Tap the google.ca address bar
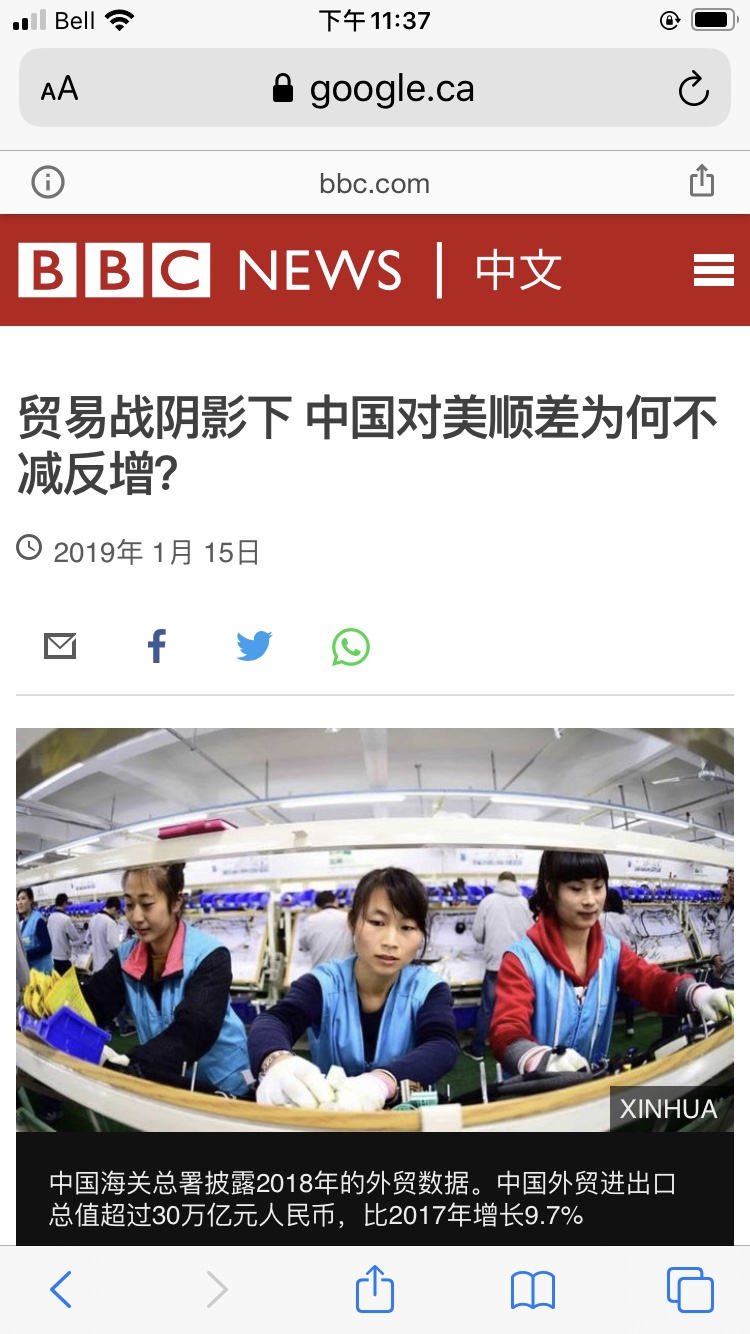750x1334 pixels. [x=375, y=90]
